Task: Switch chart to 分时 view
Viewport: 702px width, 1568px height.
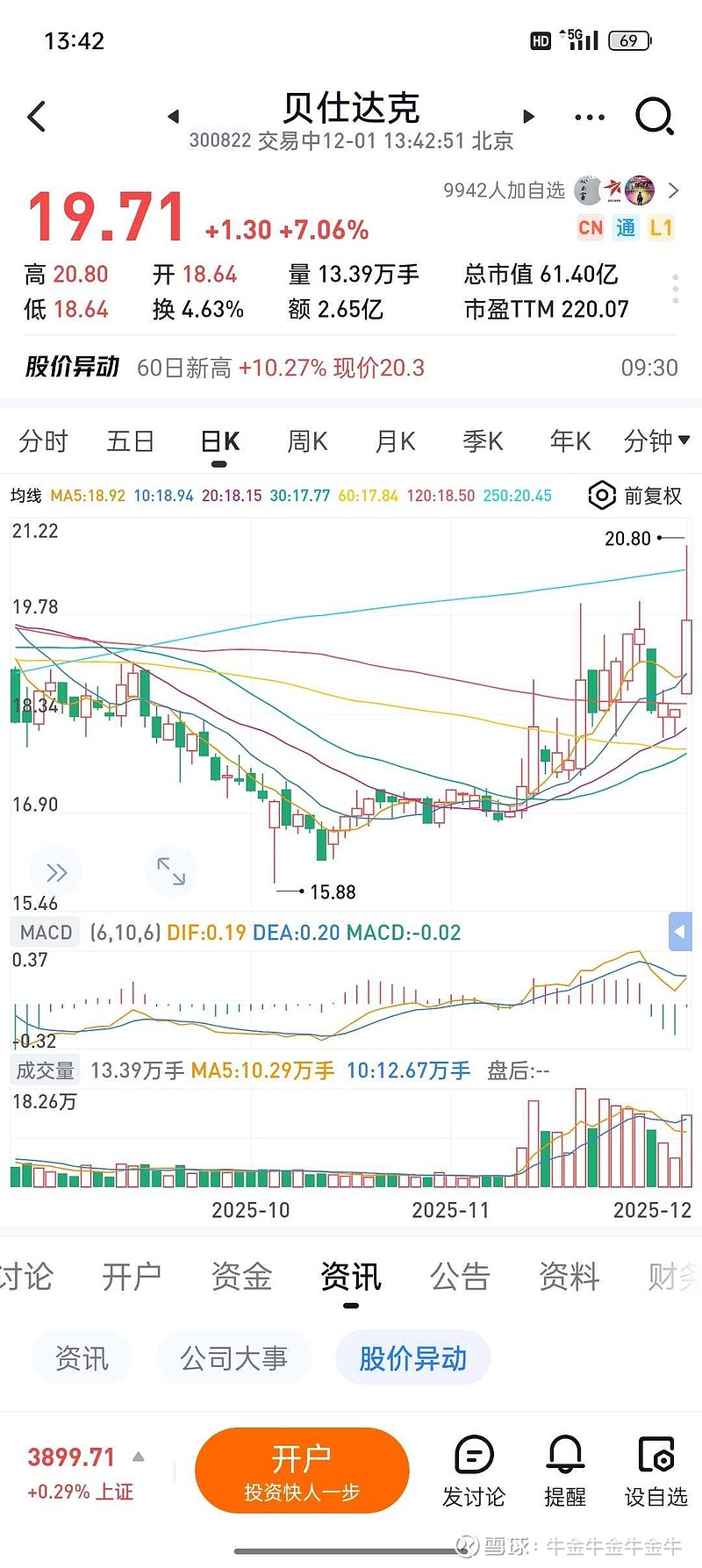Action: tap(43, 441)
